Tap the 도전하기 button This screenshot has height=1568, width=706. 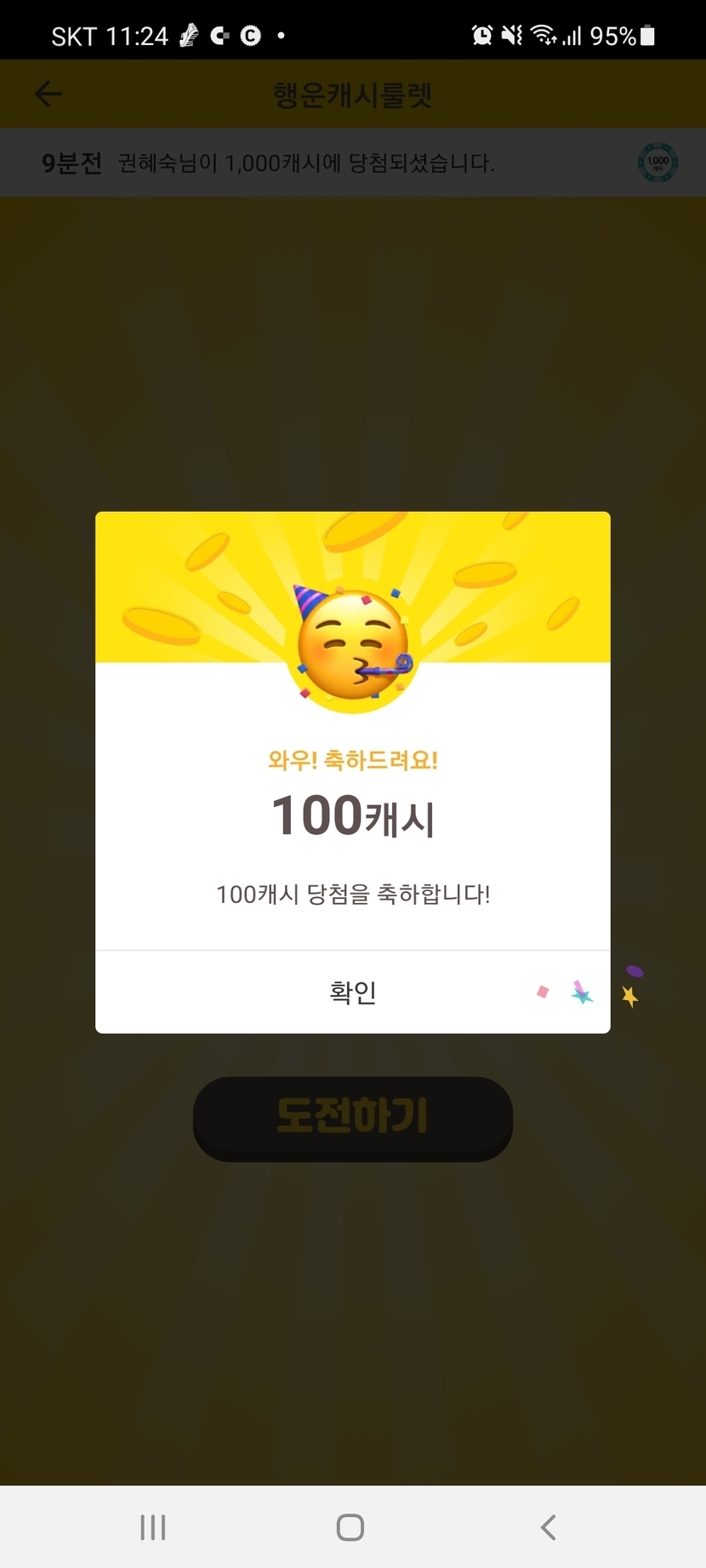pyautogui.click(x=352, y=1116)
